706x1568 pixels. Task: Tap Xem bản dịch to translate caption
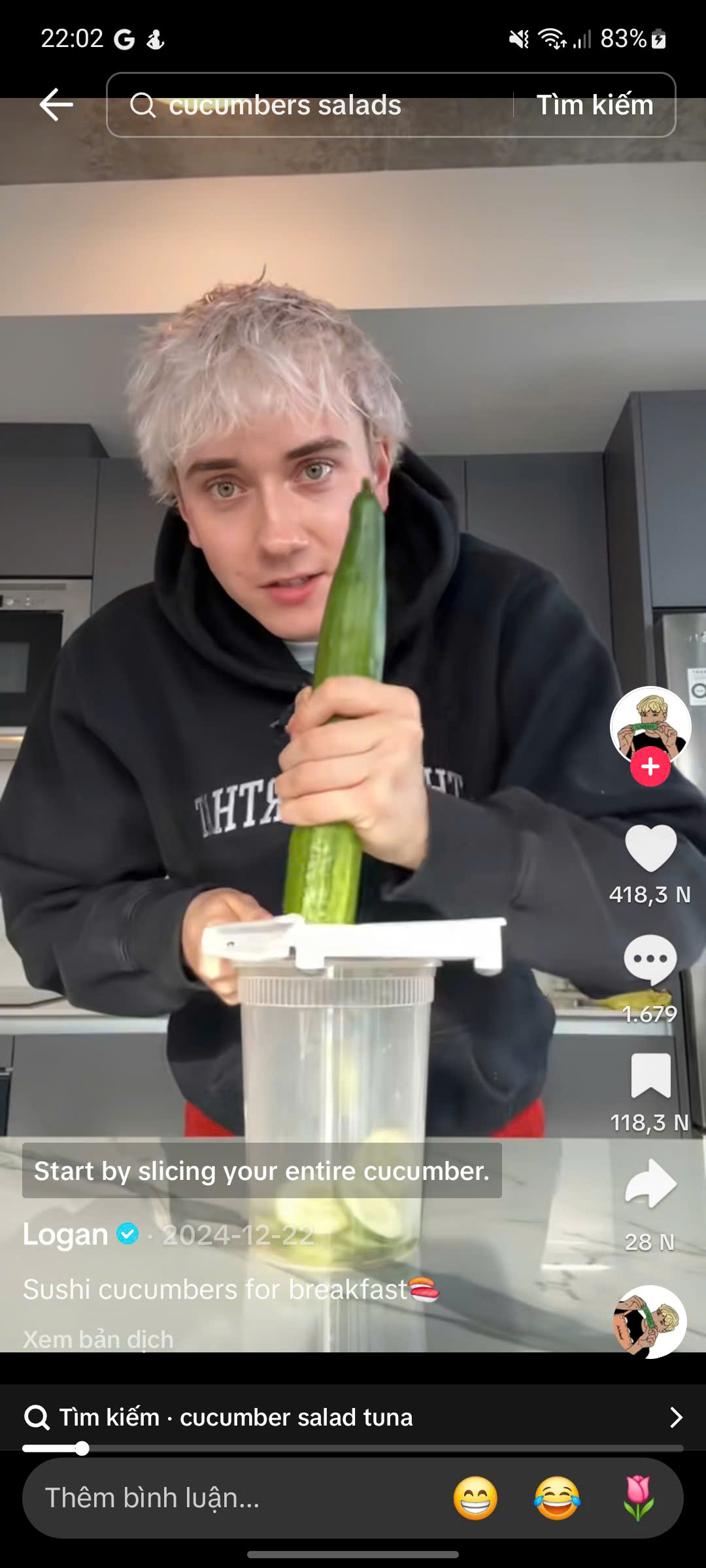[98, 1339]
